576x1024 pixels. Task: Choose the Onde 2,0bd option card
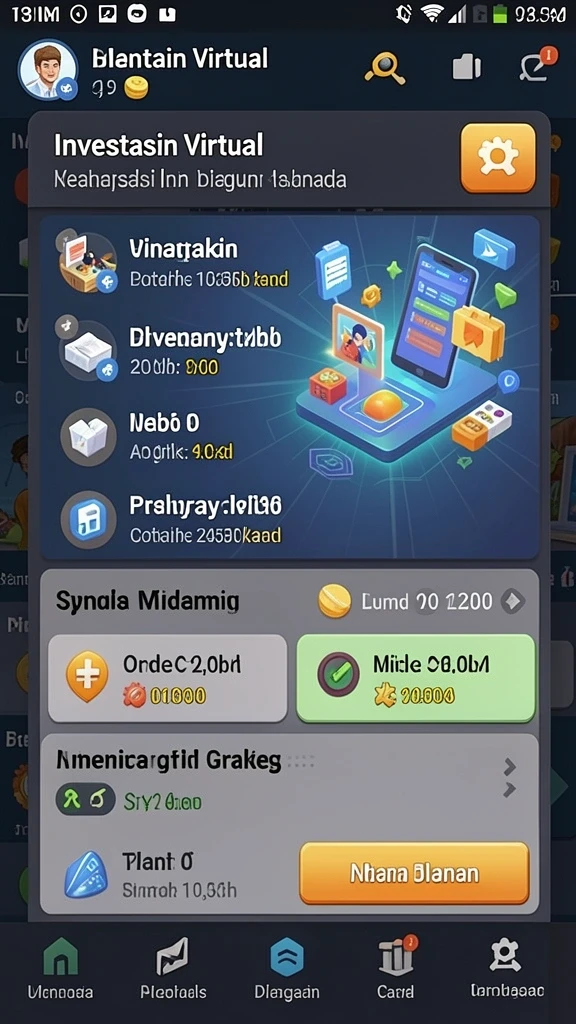[167, 679]
